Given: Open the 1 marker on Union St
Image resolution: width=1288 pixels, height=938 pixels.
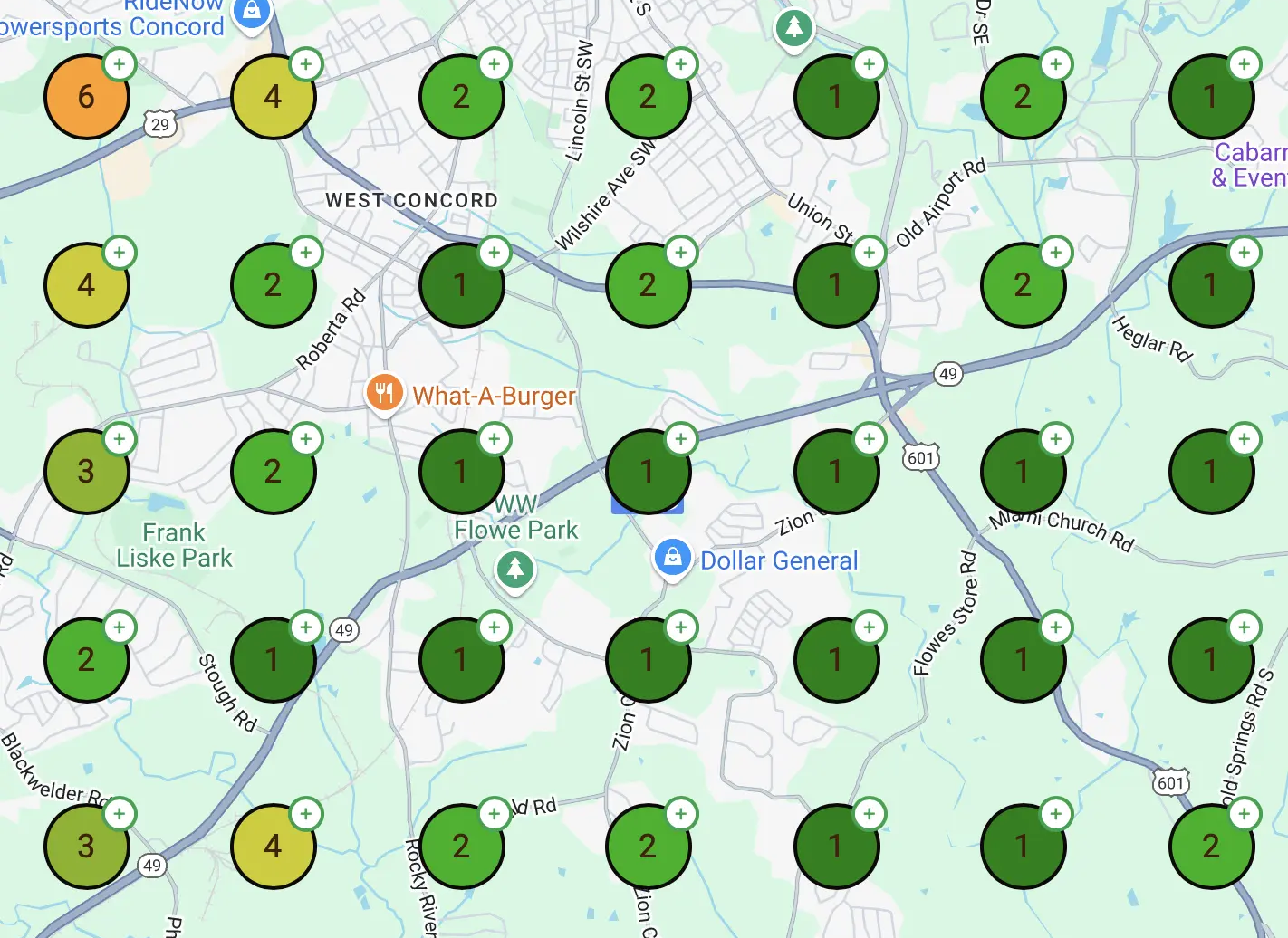Looking at the screenshot, I should pyautogui.click(x=835, y=285).
